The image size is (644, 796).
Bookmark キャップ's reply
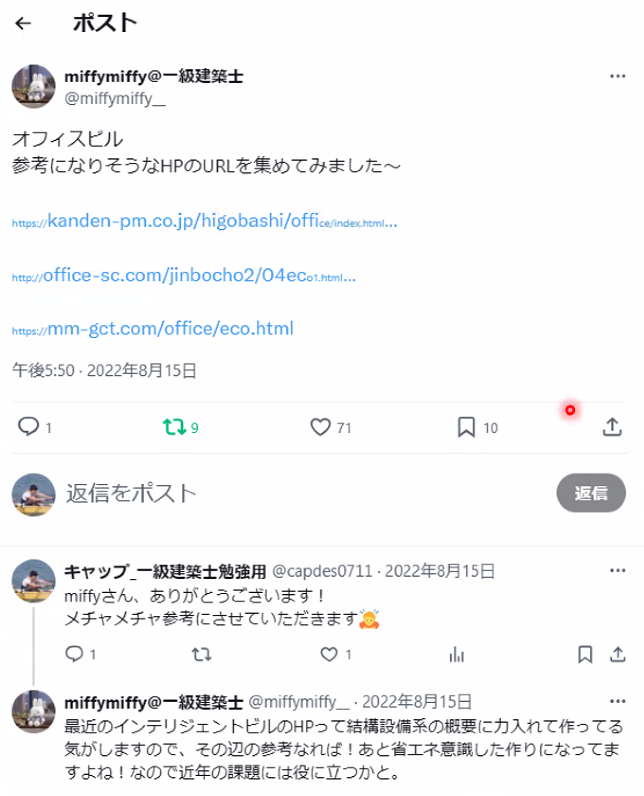tap(586, 654)
